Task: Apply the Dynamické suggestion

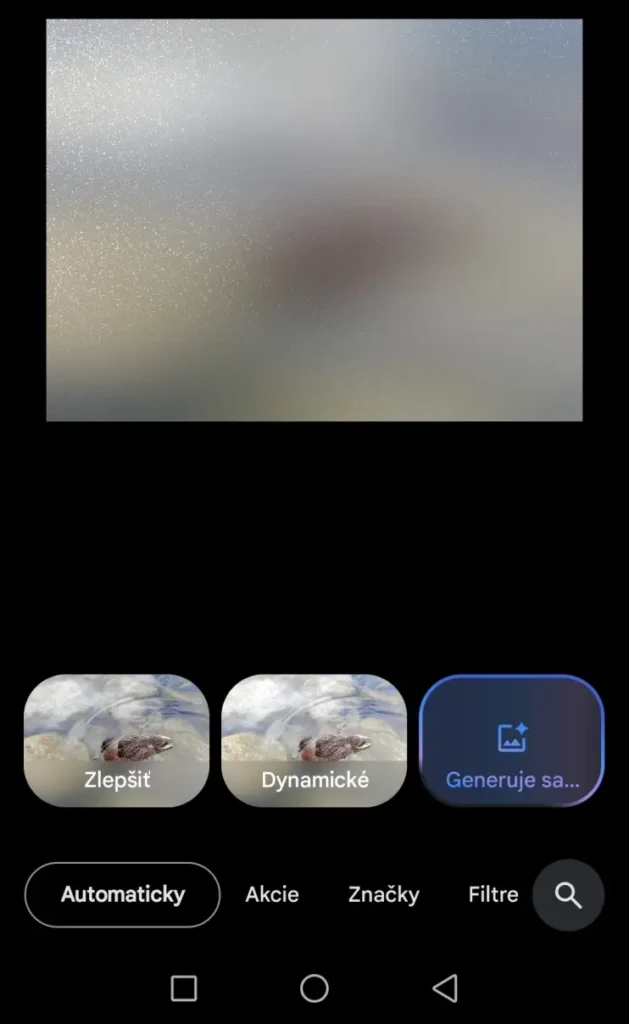Action: pos(314,740)
